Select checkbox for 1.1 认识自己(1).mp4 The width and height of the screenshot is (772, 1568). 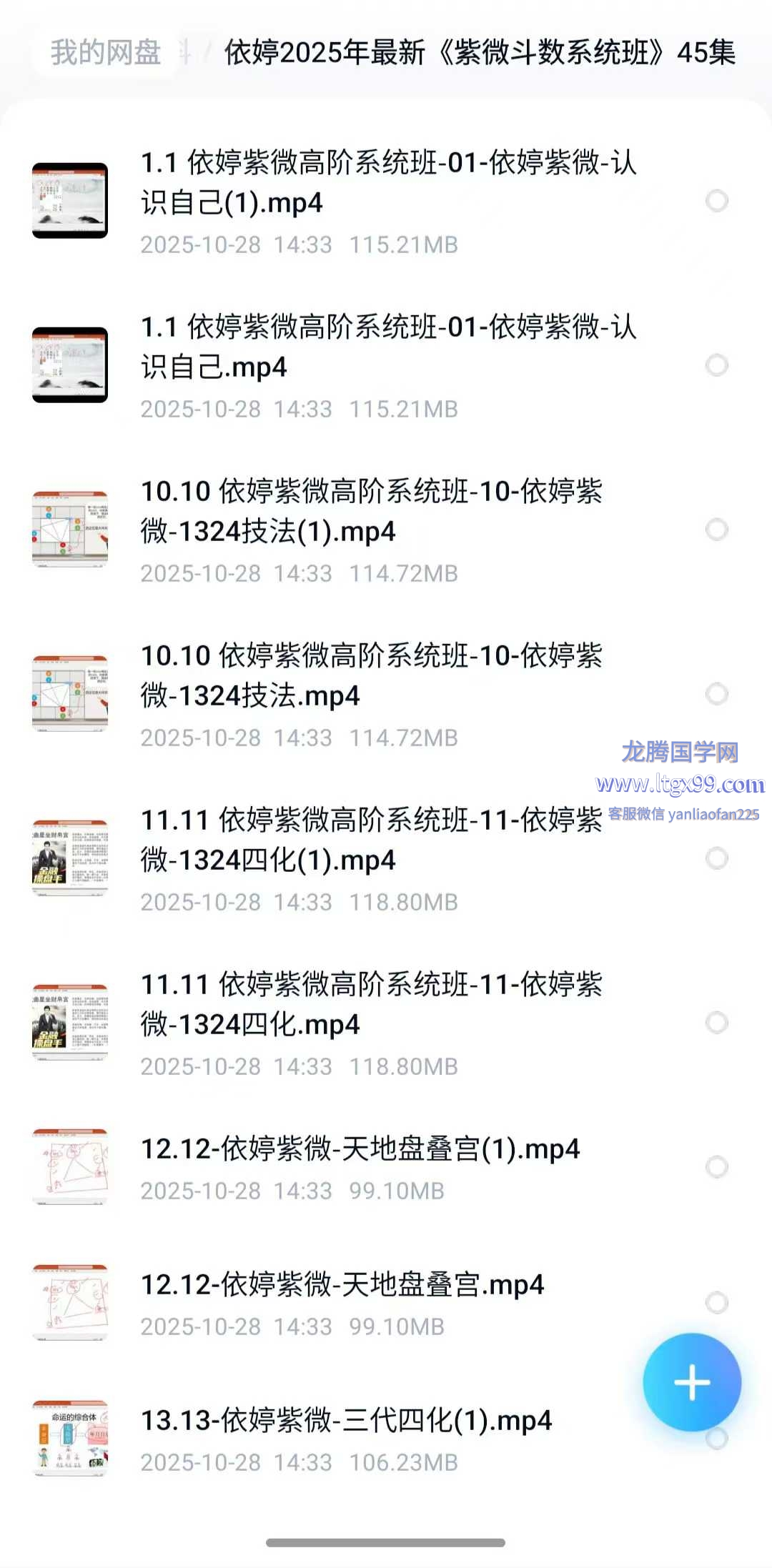click(x=716, y=201)
